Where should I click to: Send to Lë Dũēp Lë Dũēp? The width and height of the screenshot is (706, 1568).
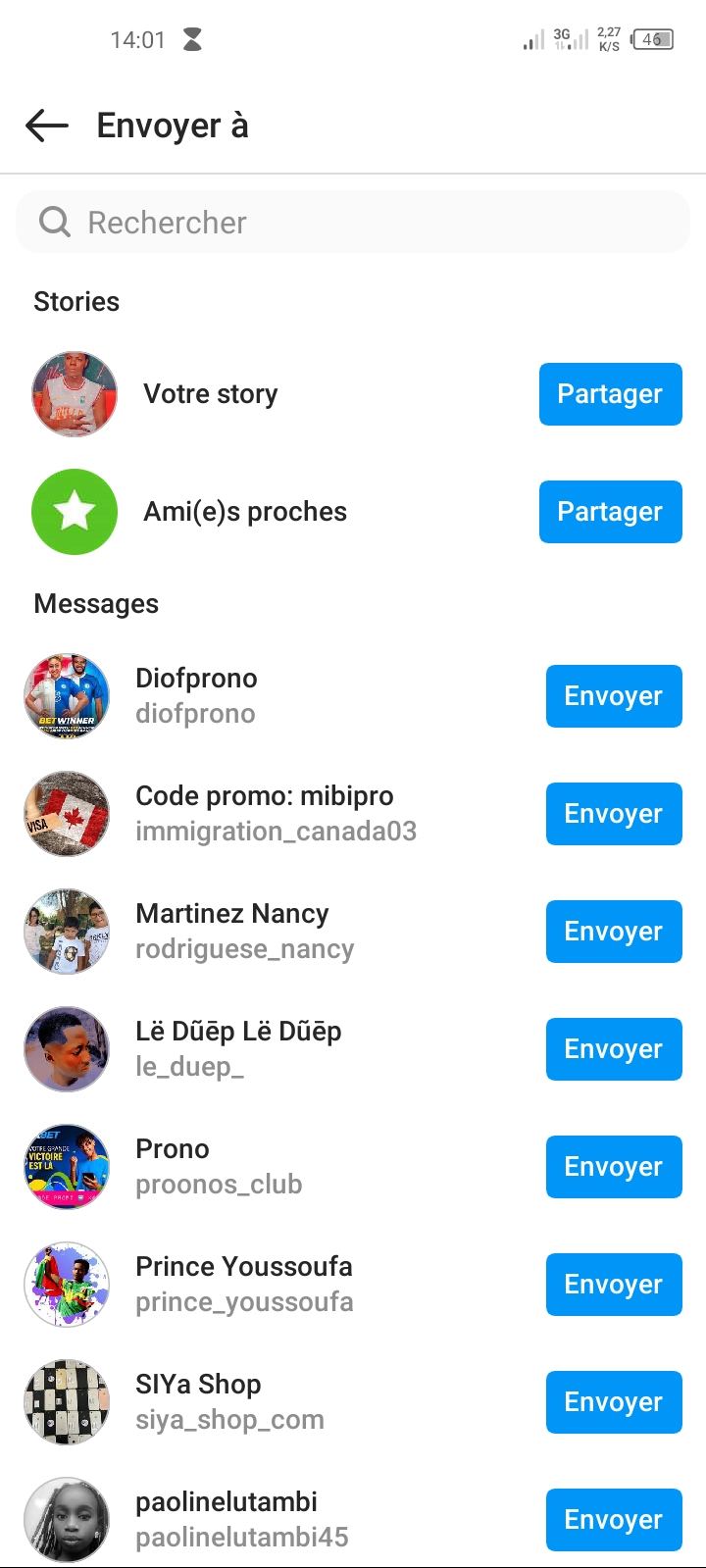tap(613, 1049)
